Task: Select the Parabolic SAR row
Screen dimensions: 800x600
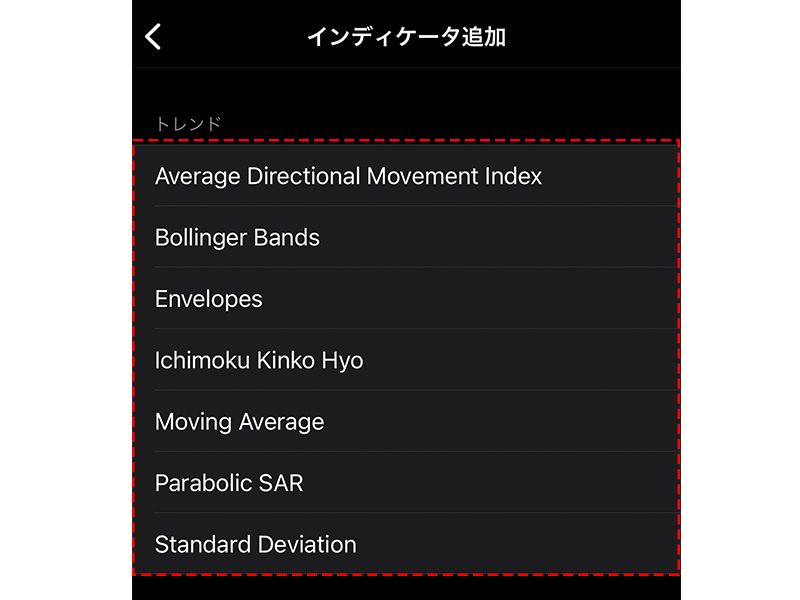Action: tap(229, 483)
